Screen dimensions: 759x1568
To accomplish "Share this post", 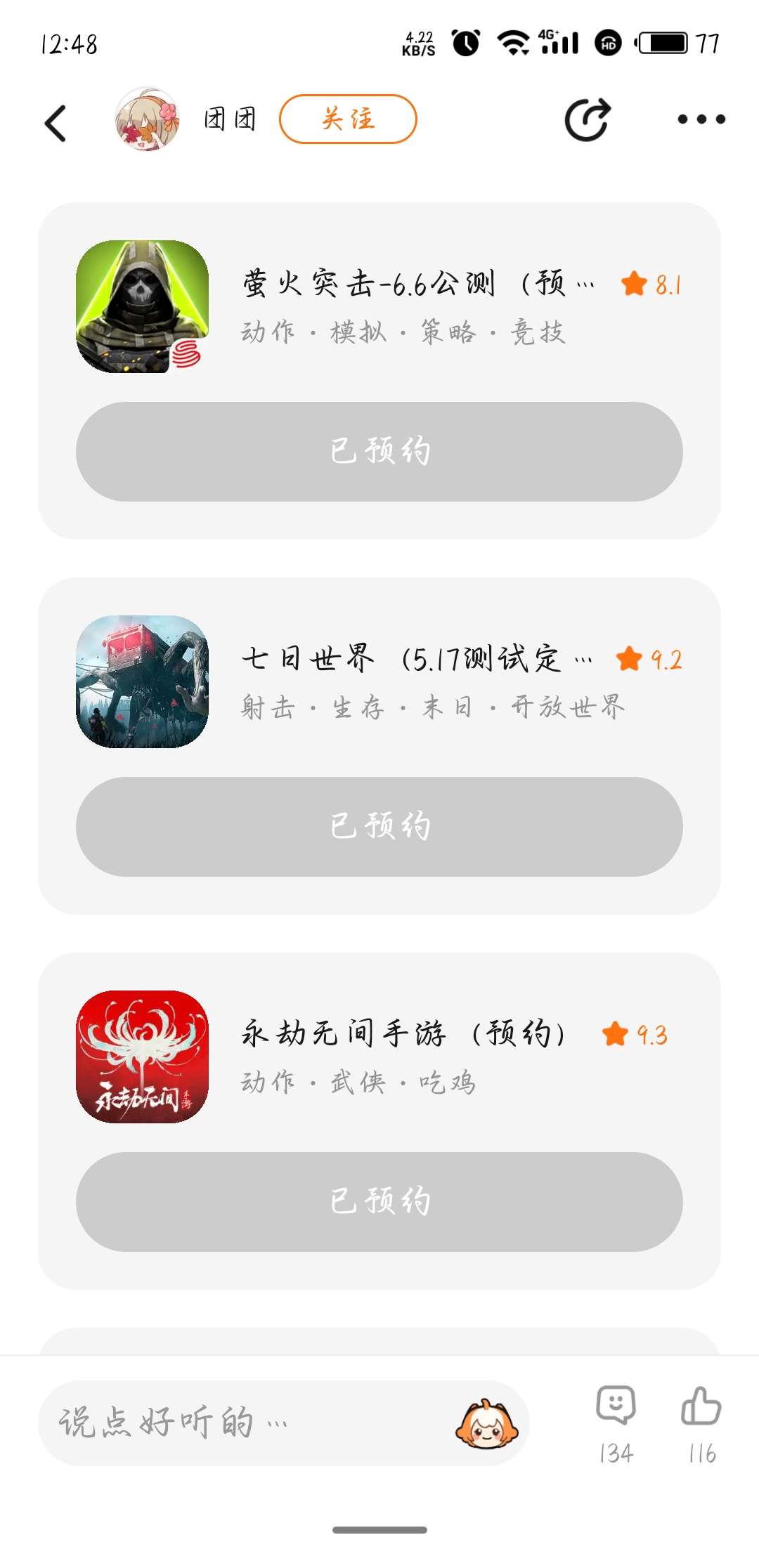I will click(x=588, y=119).
